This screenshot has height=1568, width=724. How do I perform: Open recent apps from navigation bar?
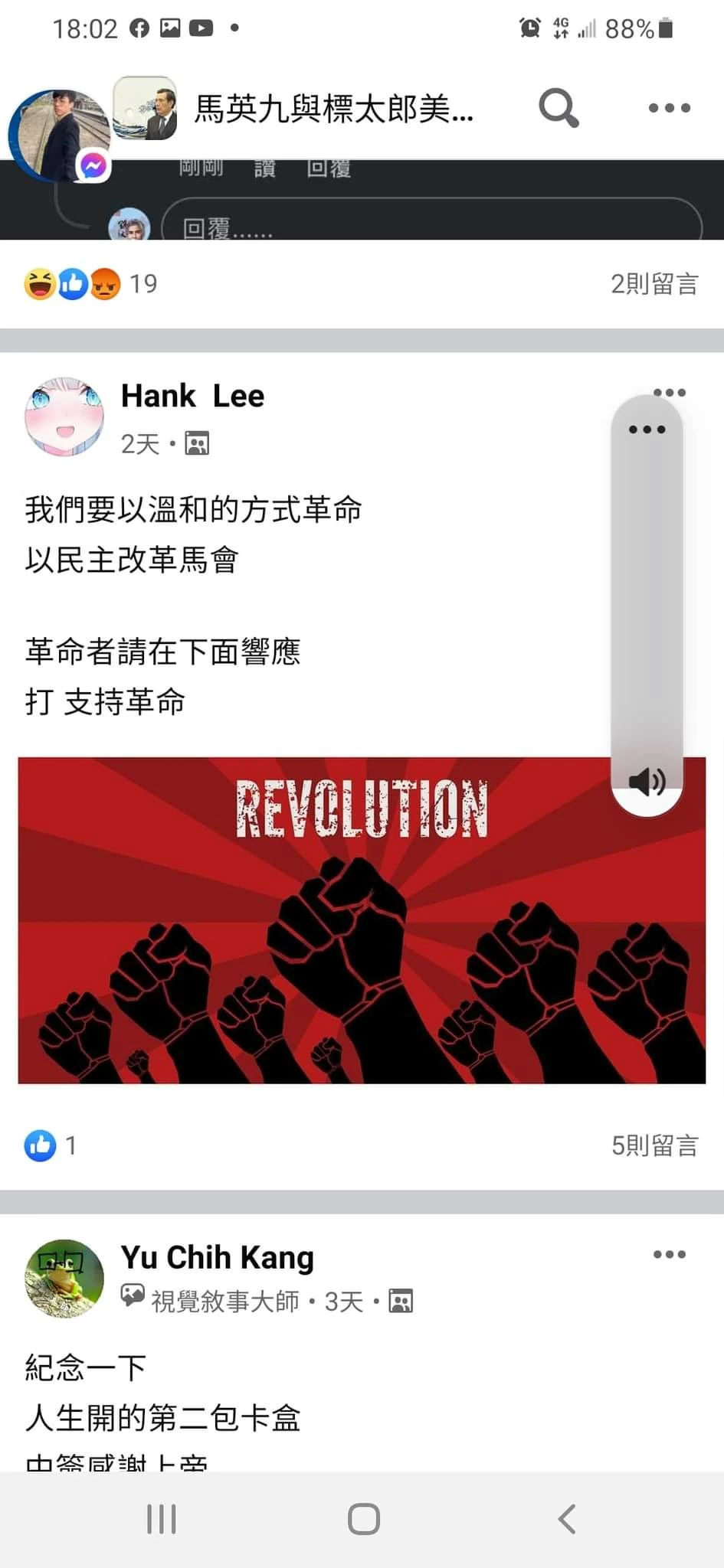point(162,1519)
